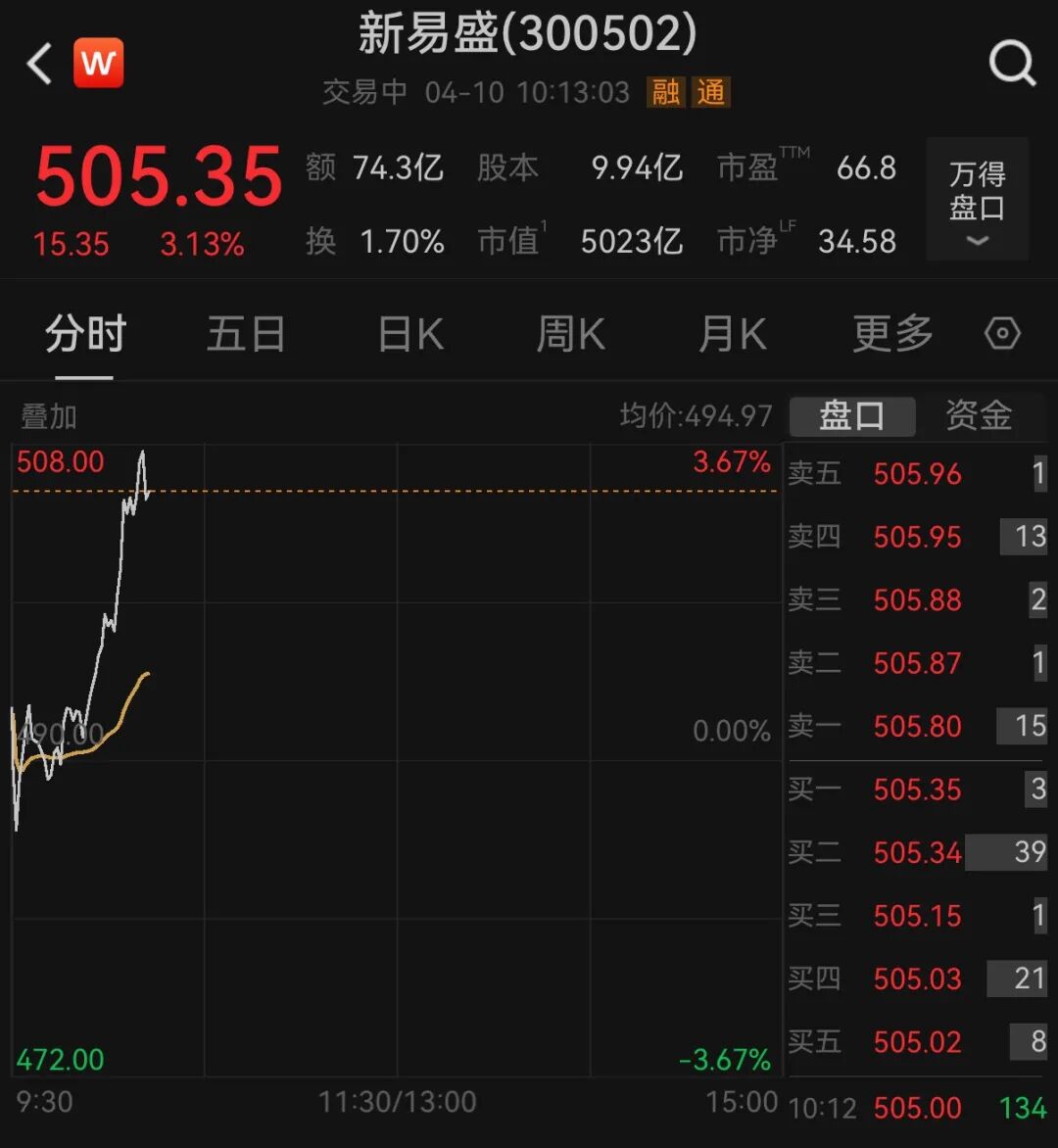Switch to the 资金 tab
Screen dimensions: 1058x1148
click(979, 416)
